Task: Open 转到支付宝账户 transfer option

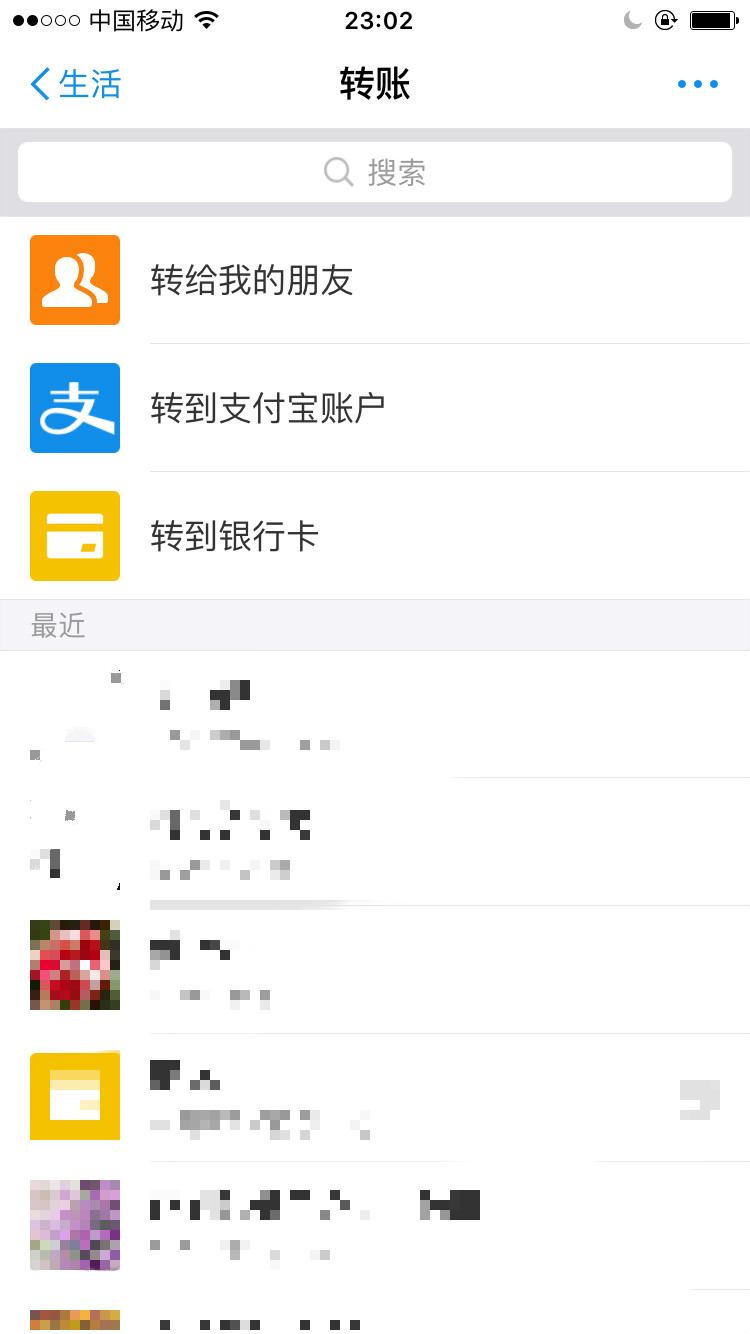Action: (x=266, y=408)
